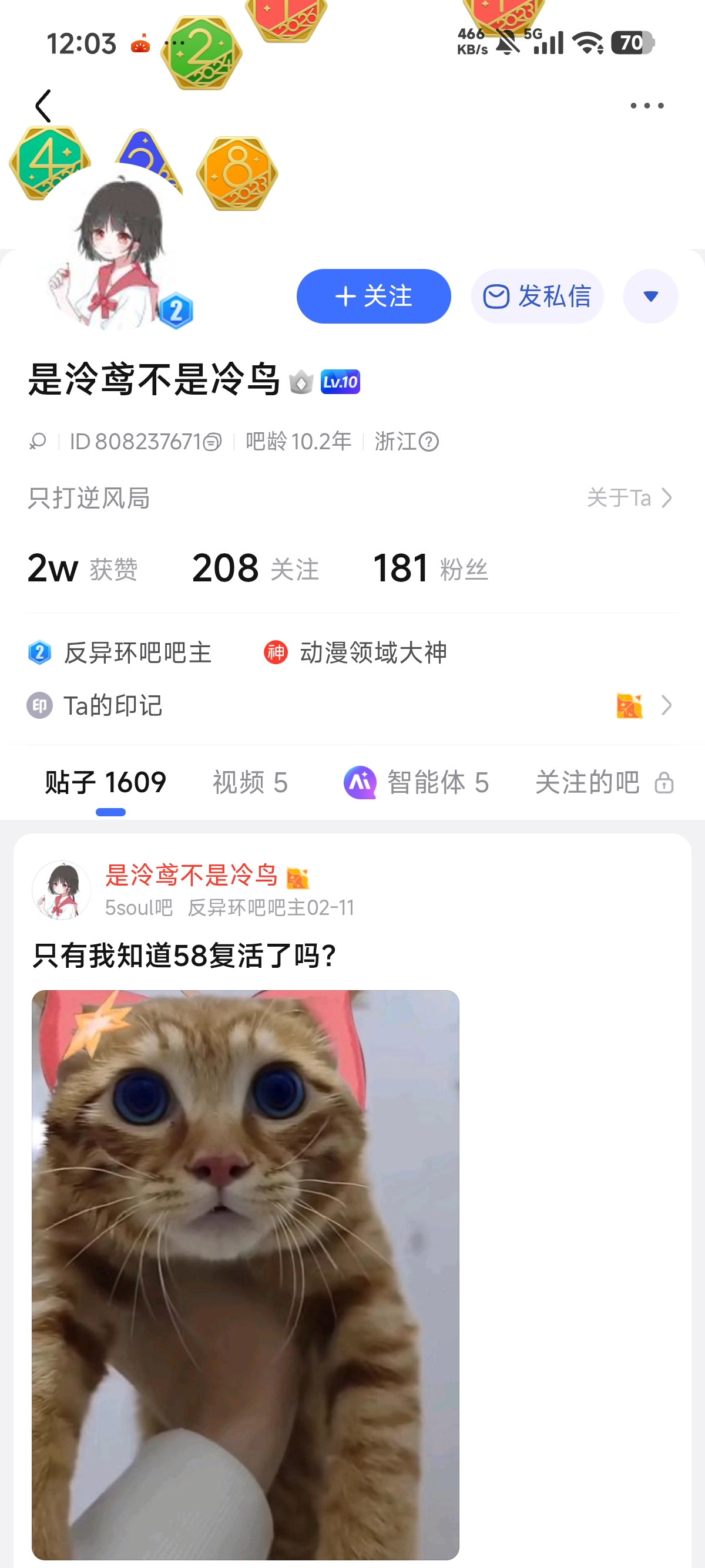Open the 反异环吧吧主 badge
The width and height of the screenshot is (705, 1568).
tap(120, 653)
